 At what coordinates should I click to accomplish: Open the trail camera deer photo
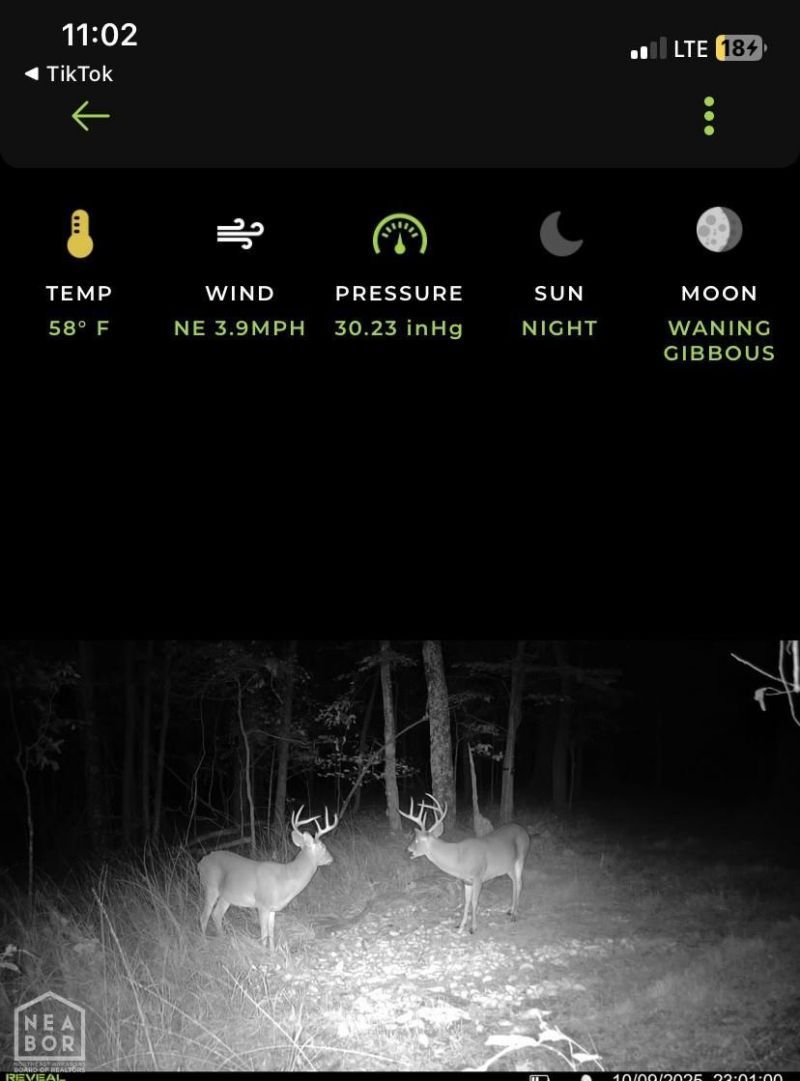[400, 855]
